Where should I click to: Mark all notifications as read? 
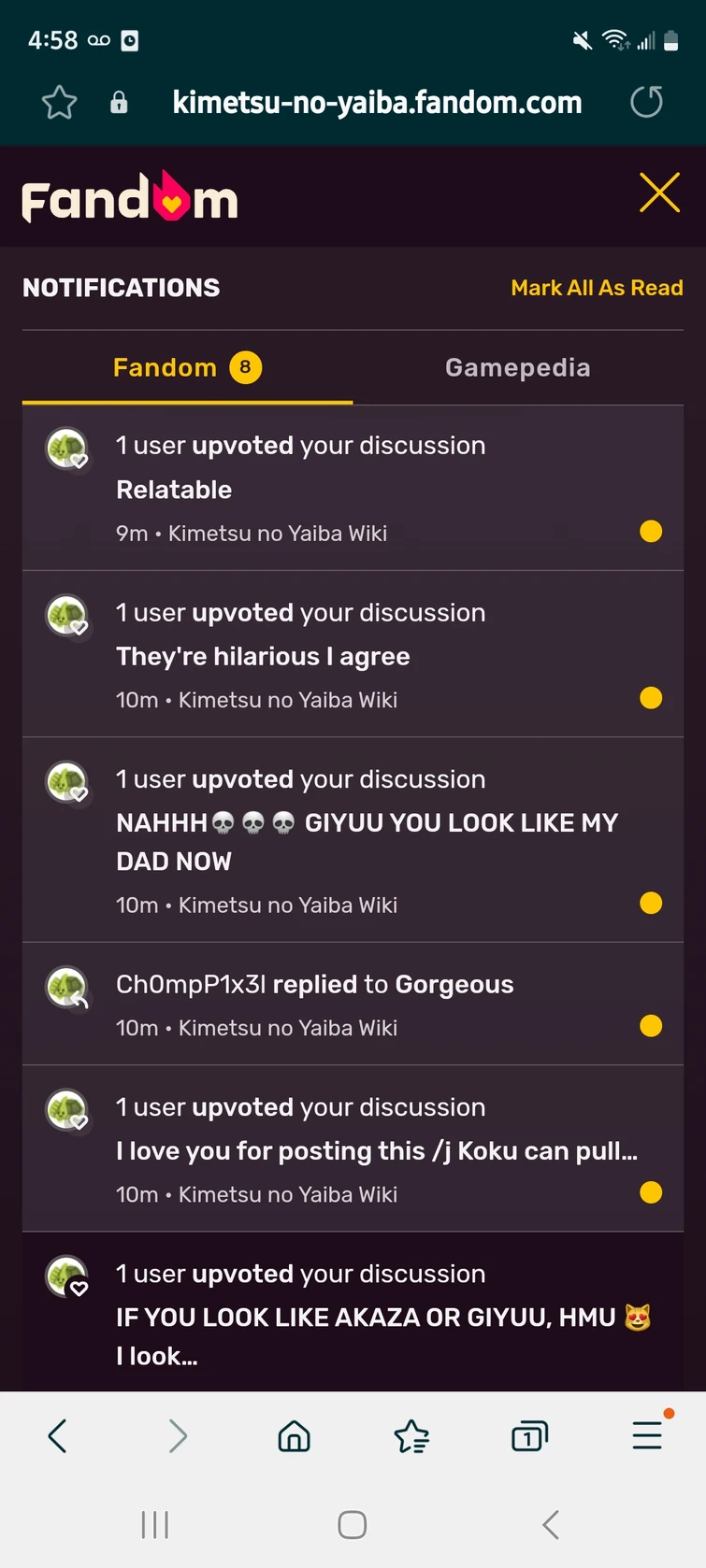coord(597,288)
